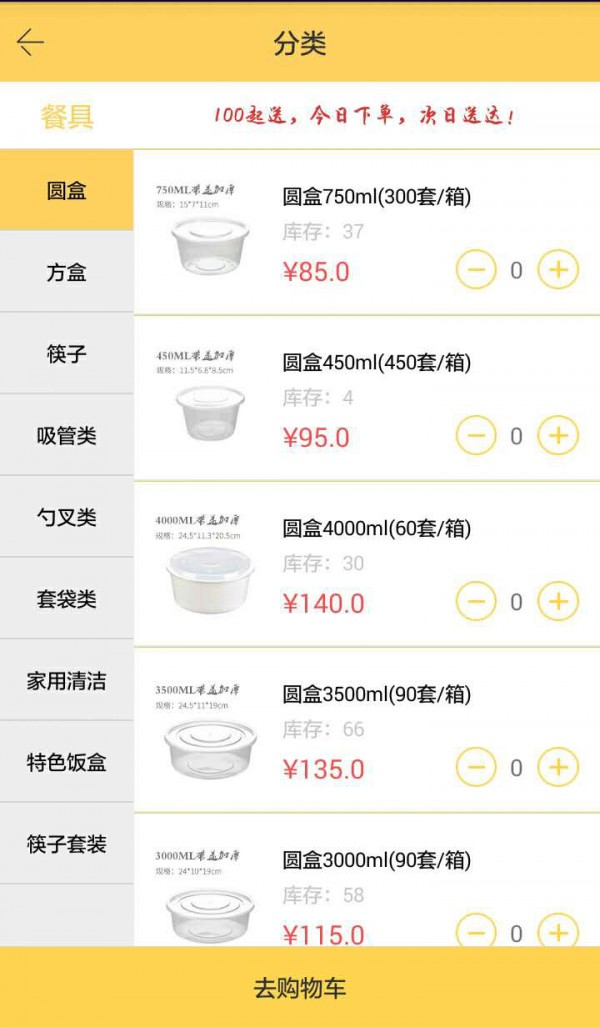
Task: Add one 圆盒450ml box
Action: click(x=558, y=435)
